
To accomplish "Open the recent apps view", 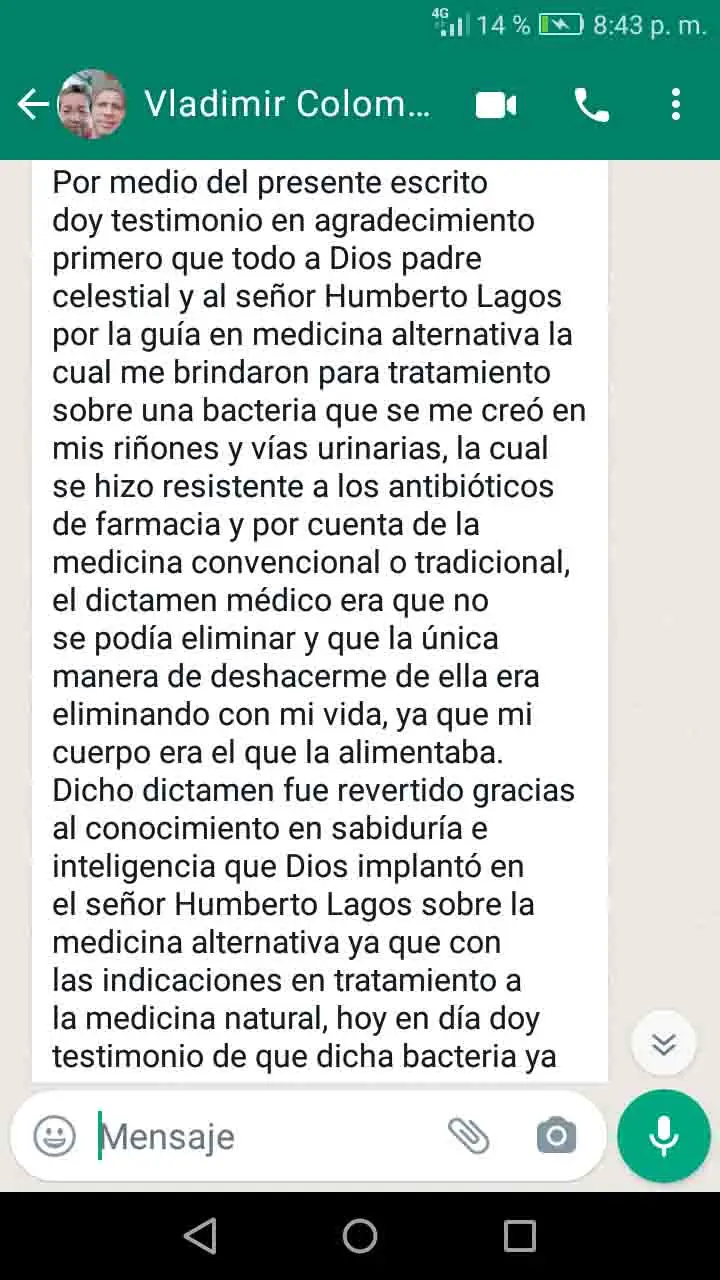I will pos(520,1236).
